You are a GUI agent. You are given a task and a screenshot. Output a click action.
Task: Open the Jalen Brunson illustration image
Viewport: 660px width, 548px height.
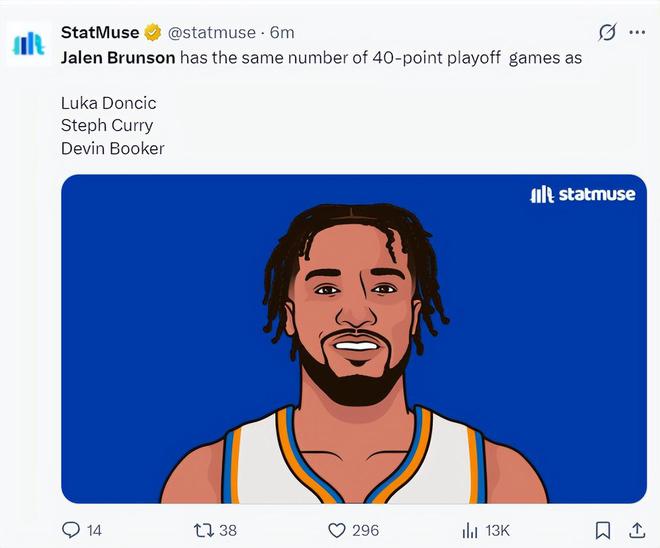tap(353, 338)
